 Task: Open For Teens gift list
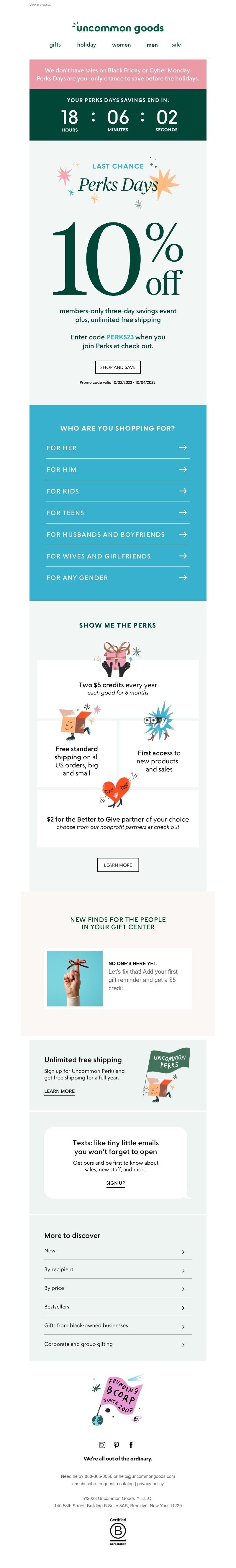(x=118, y=513)
